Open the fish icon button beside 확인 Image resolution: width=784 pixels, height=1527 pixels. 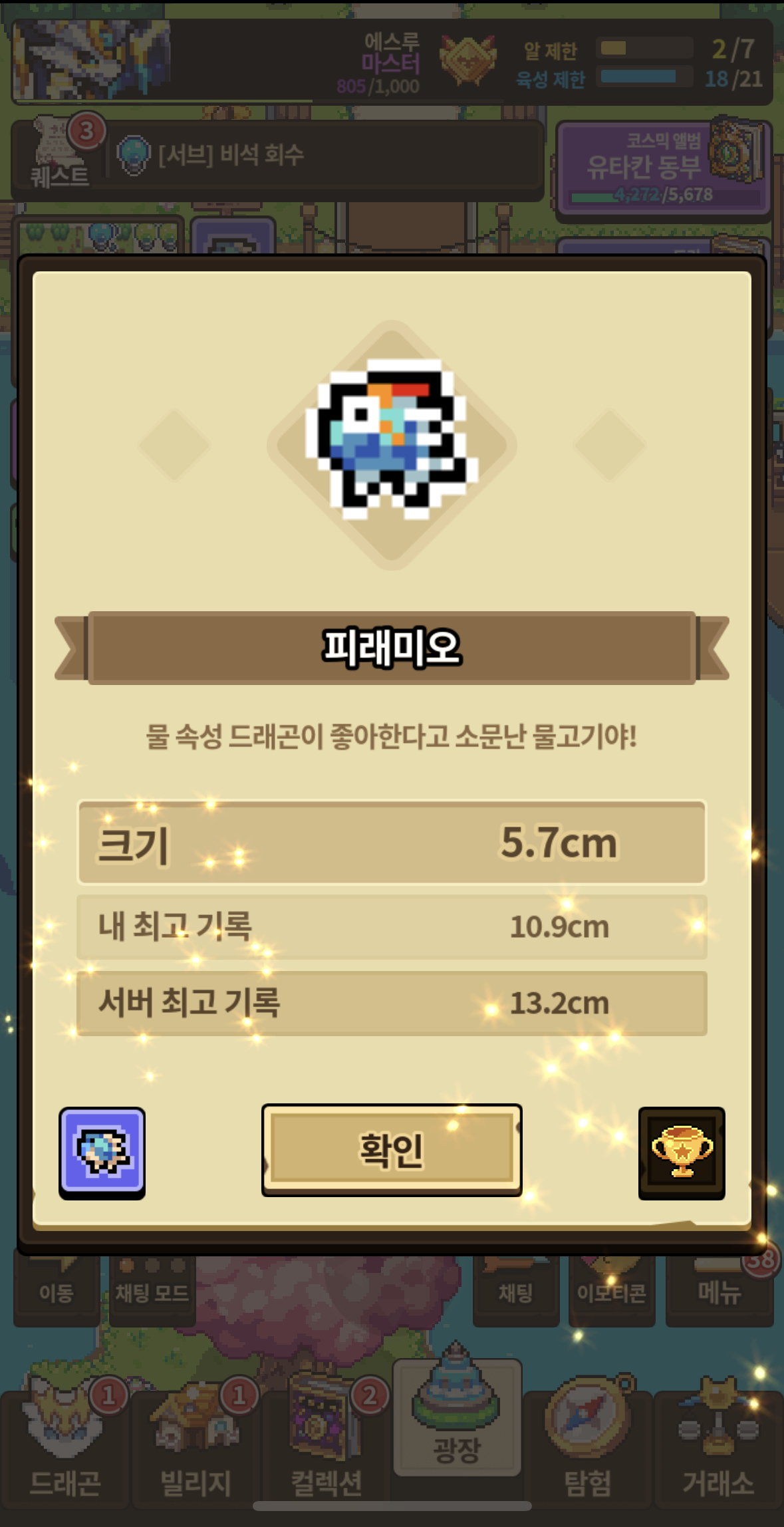pos(102,1153)
